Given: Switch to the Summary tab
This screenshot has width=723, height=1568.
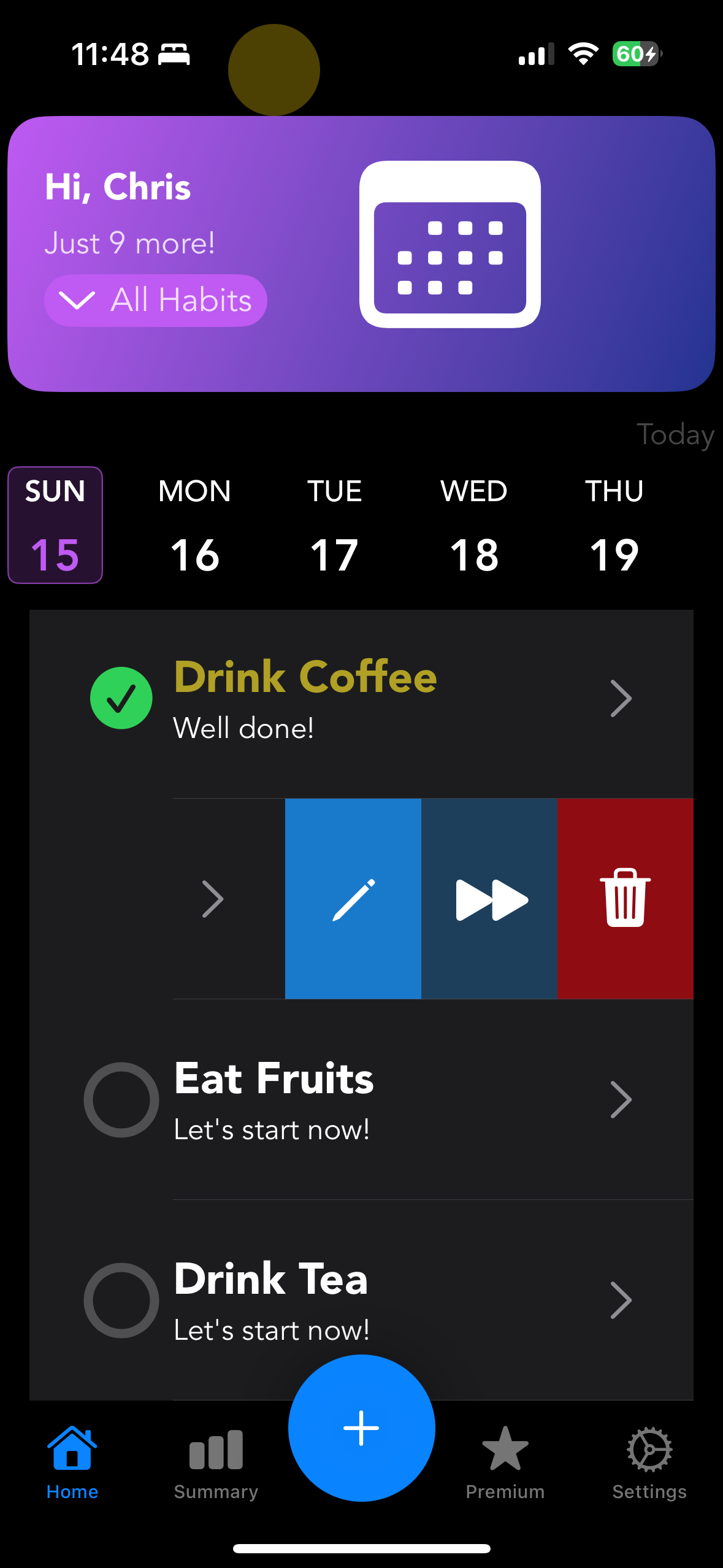Looking at the screenshot, I should click(216, 1463).
